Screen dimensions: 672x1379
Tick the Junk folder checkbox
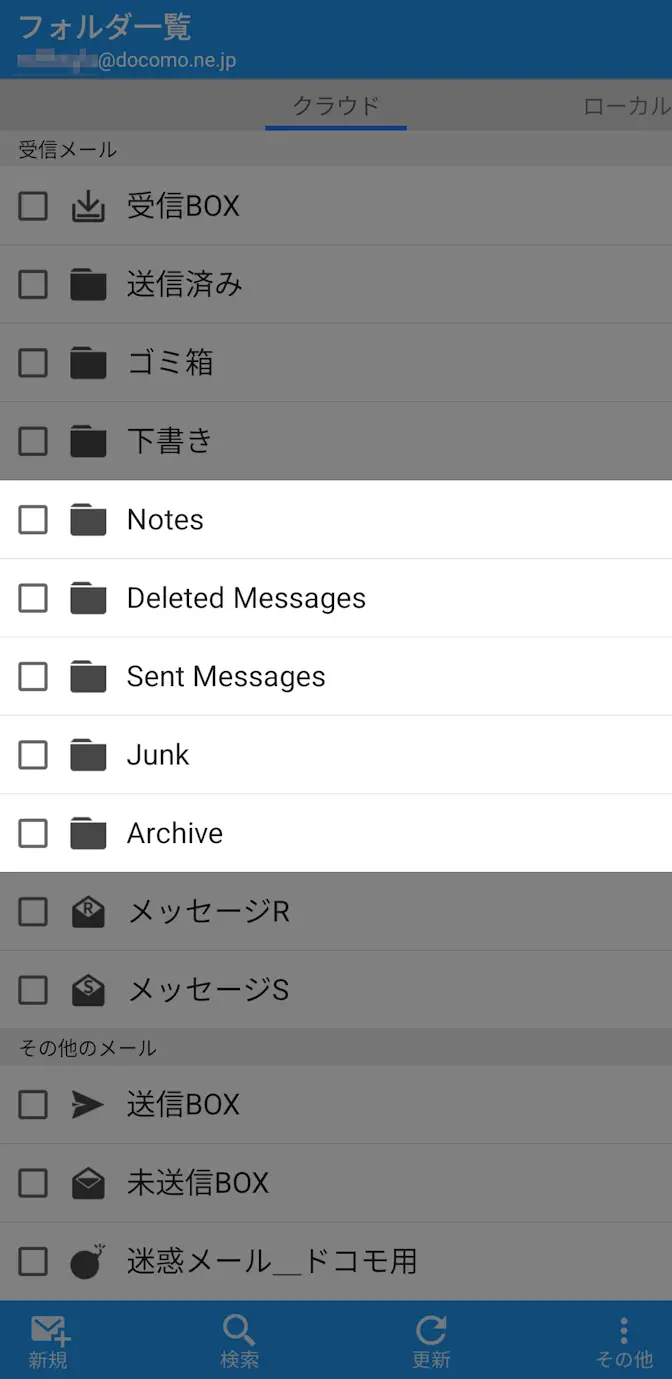[x=33, y=755]
